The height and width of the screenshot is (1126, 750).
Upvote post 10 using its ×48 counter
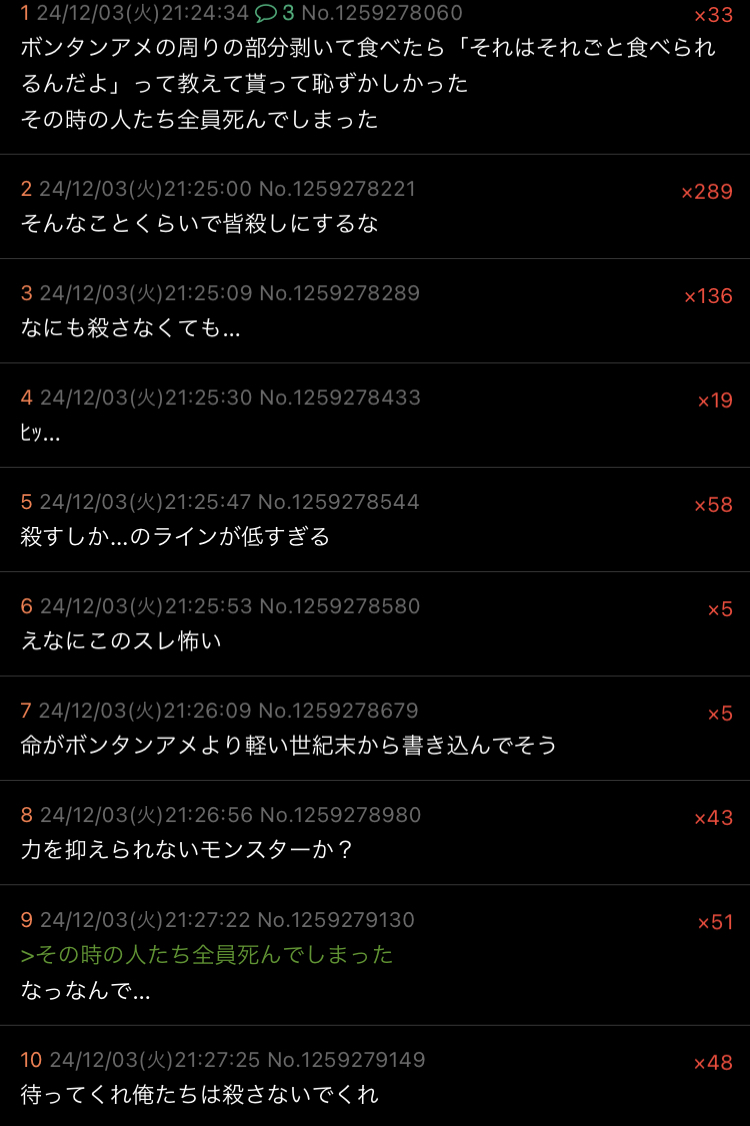click(x=713, y=1063)
